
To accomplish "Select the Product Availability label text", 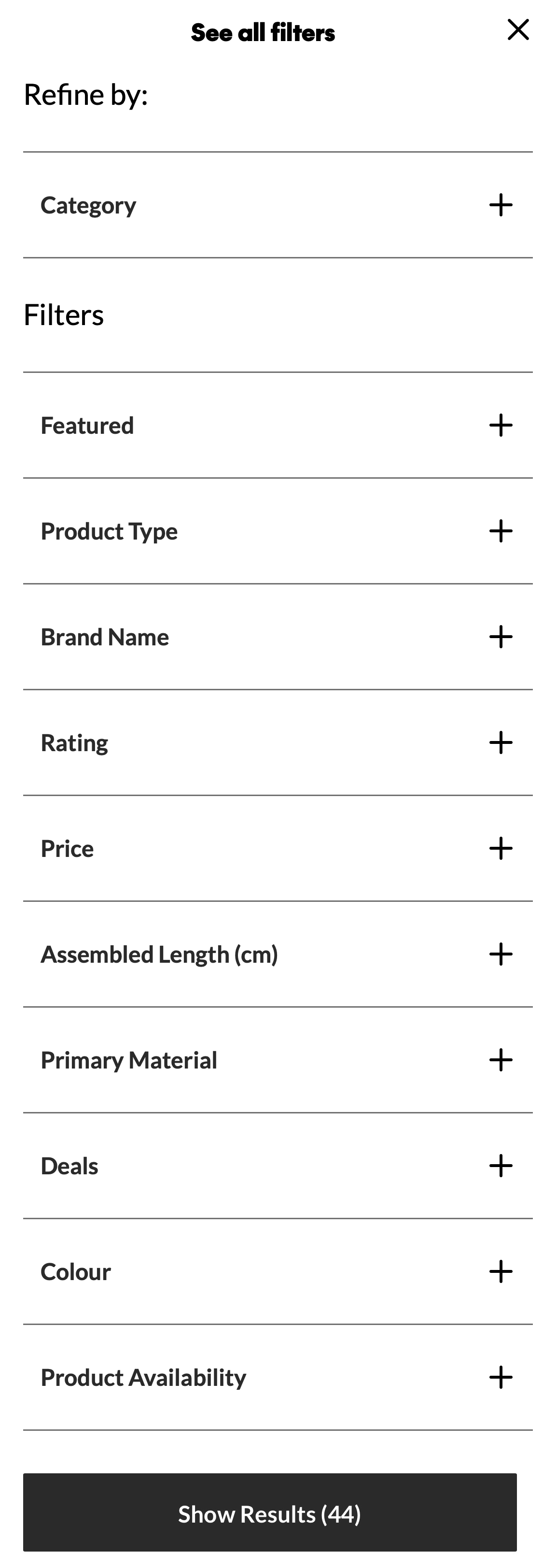I will point(143,1377).
